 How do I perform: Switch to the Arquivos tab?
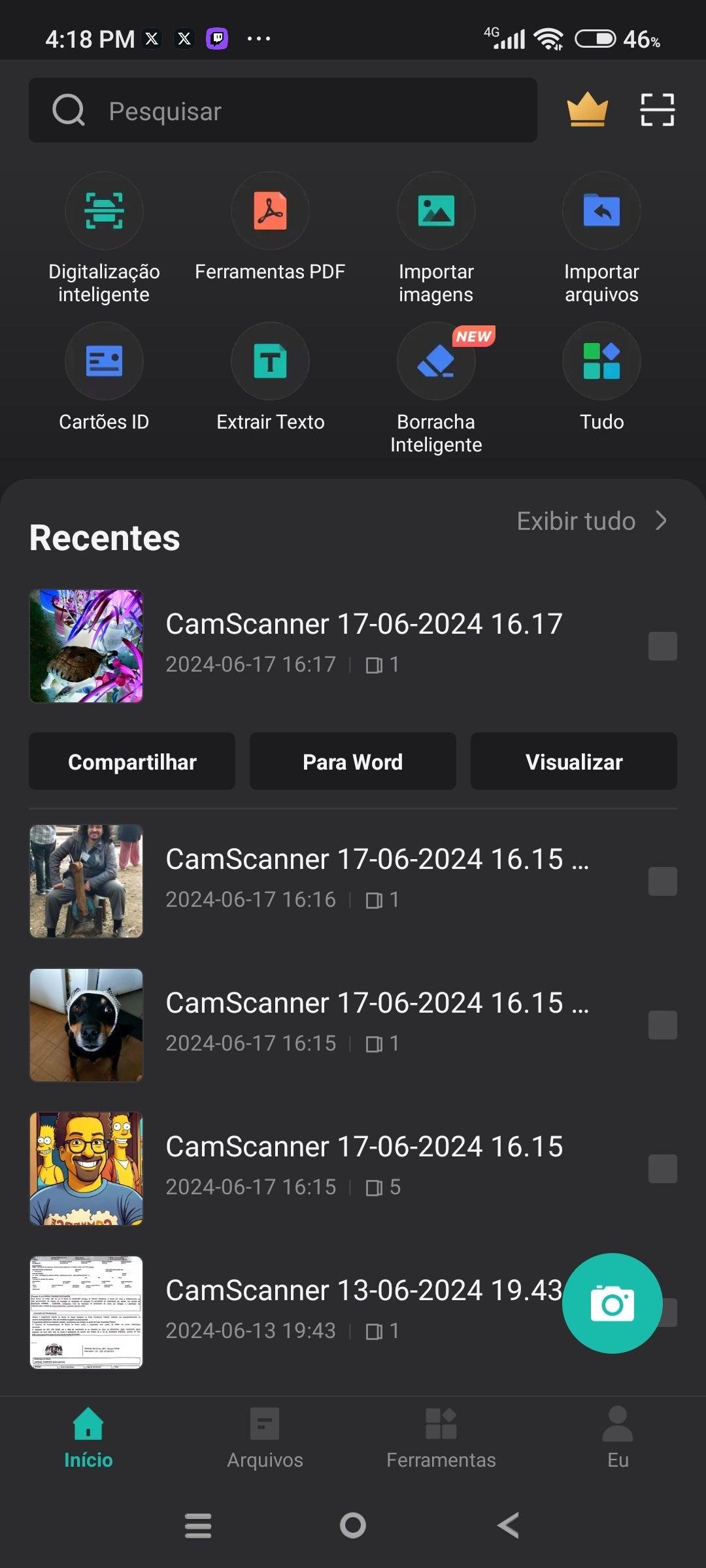(x=265, y=1439)
